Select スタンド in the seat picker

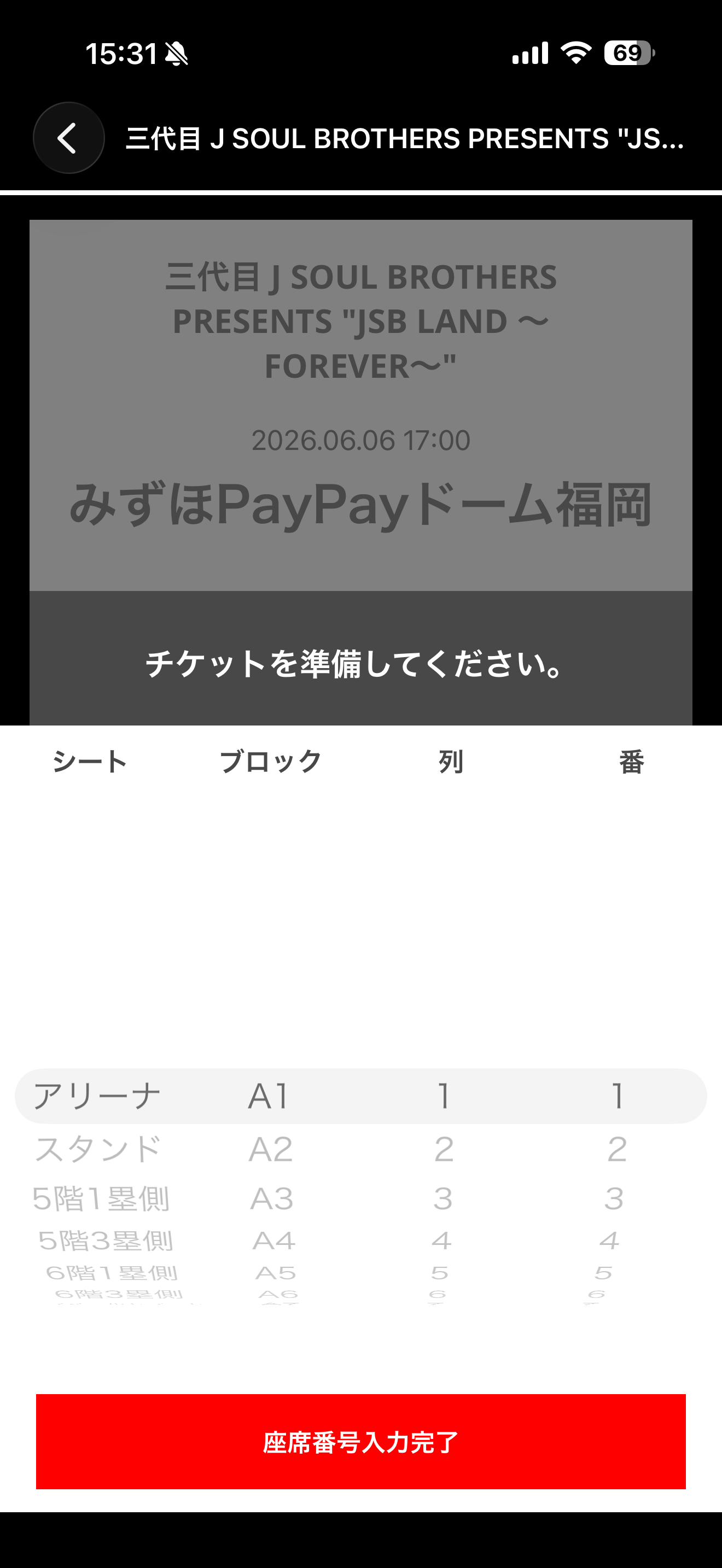pos(98,1149)
